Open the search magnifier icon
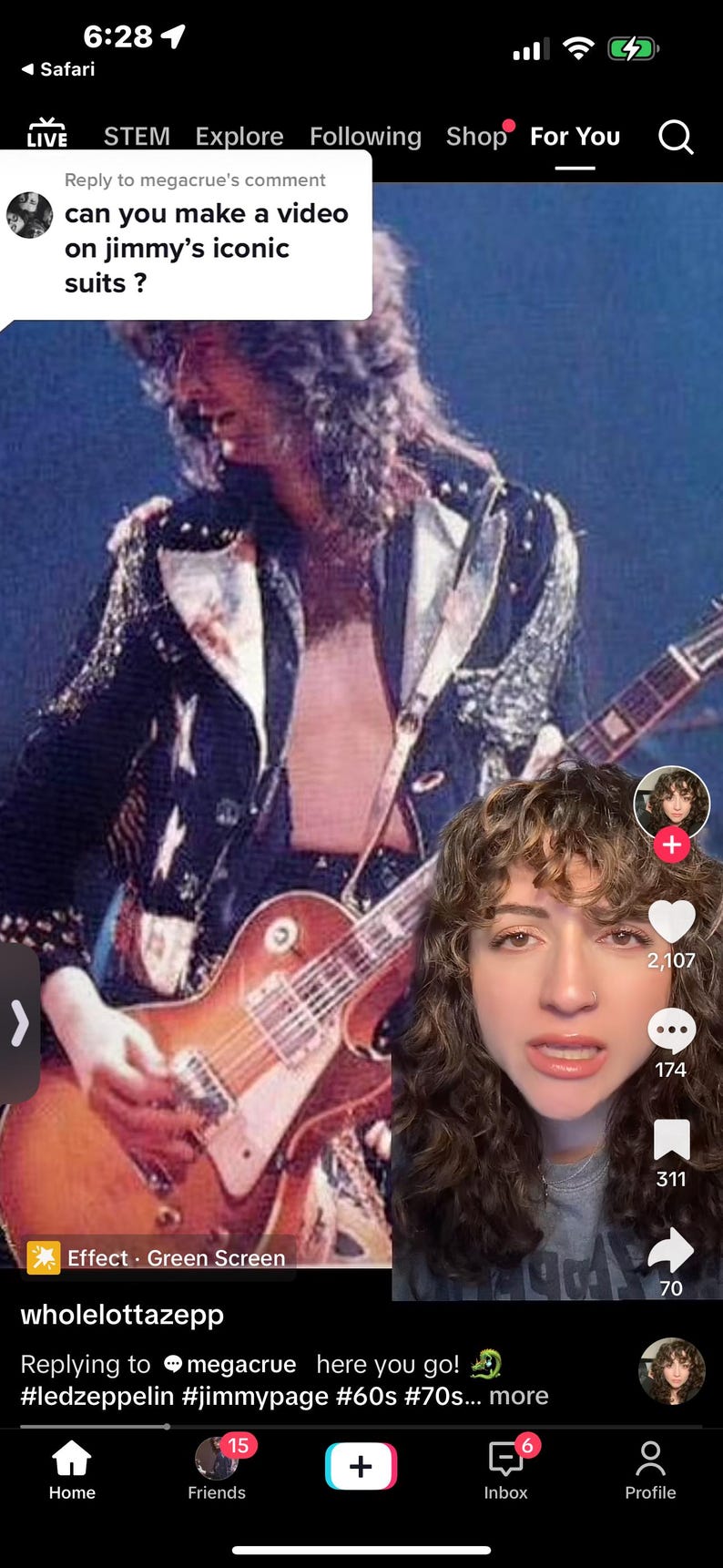Screen dimensions: 723x1568 [676, 138]
